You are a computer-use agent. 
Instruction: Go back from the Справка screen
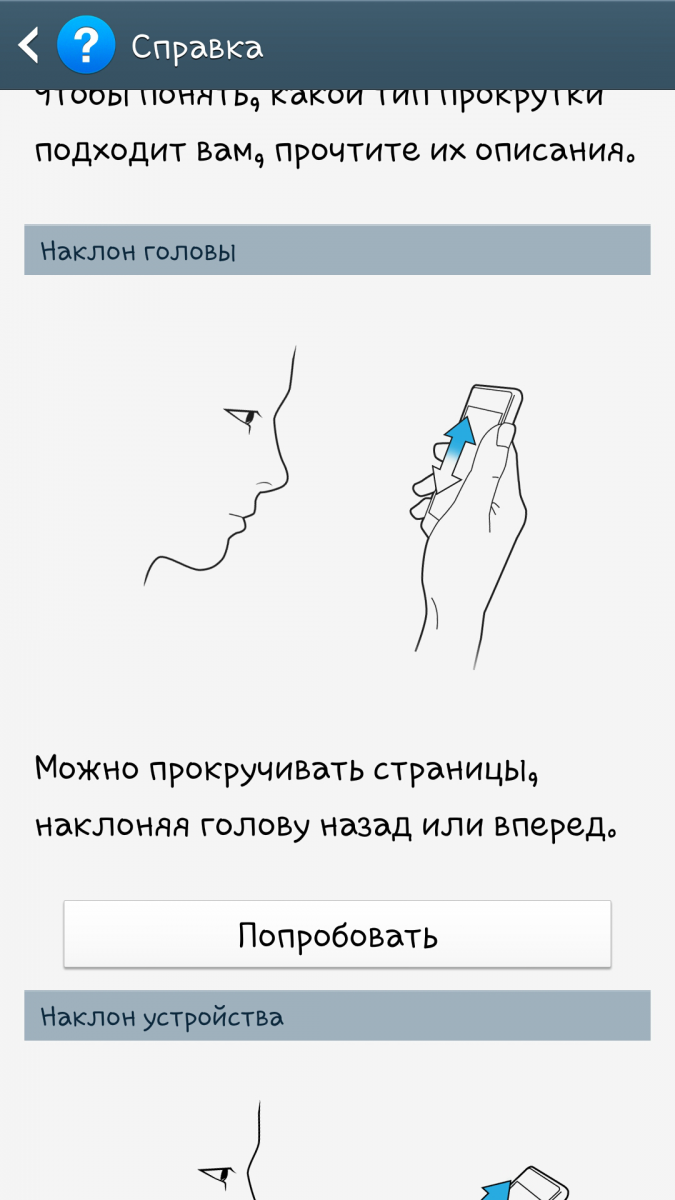[x=29, y=45]
